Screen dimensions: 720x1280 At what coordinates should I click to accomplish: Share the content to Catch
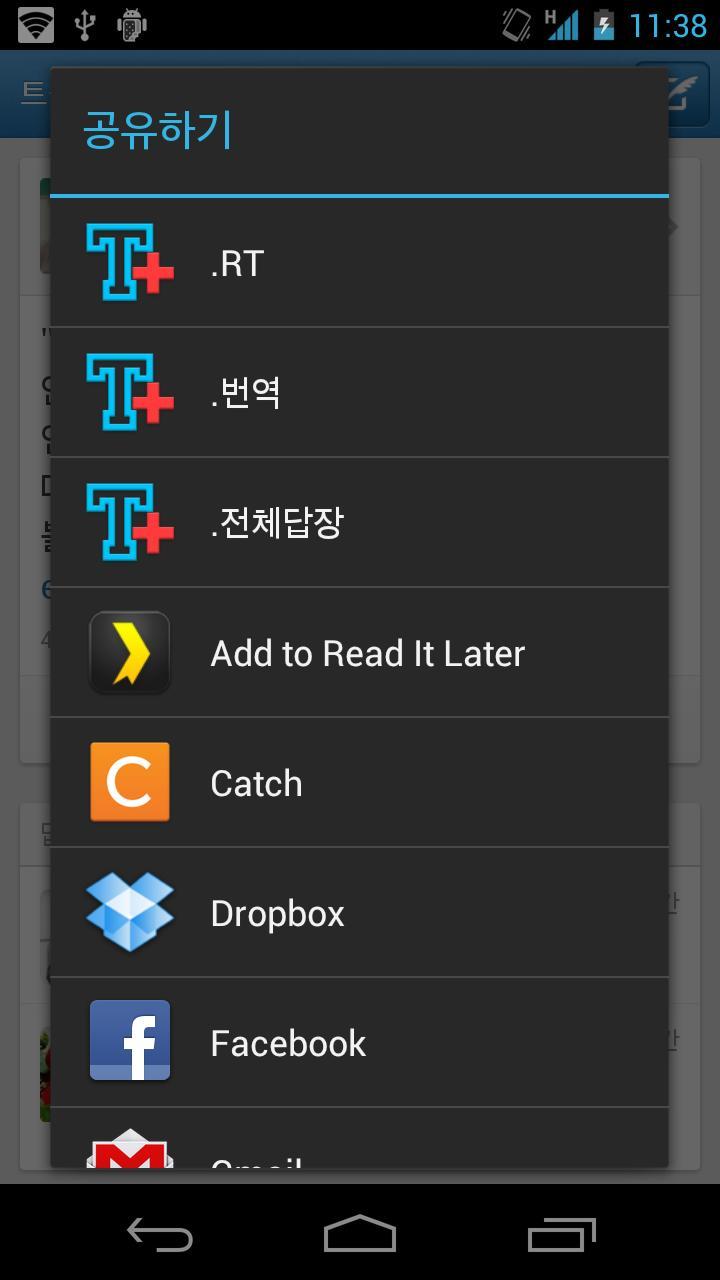coord(256,782)
